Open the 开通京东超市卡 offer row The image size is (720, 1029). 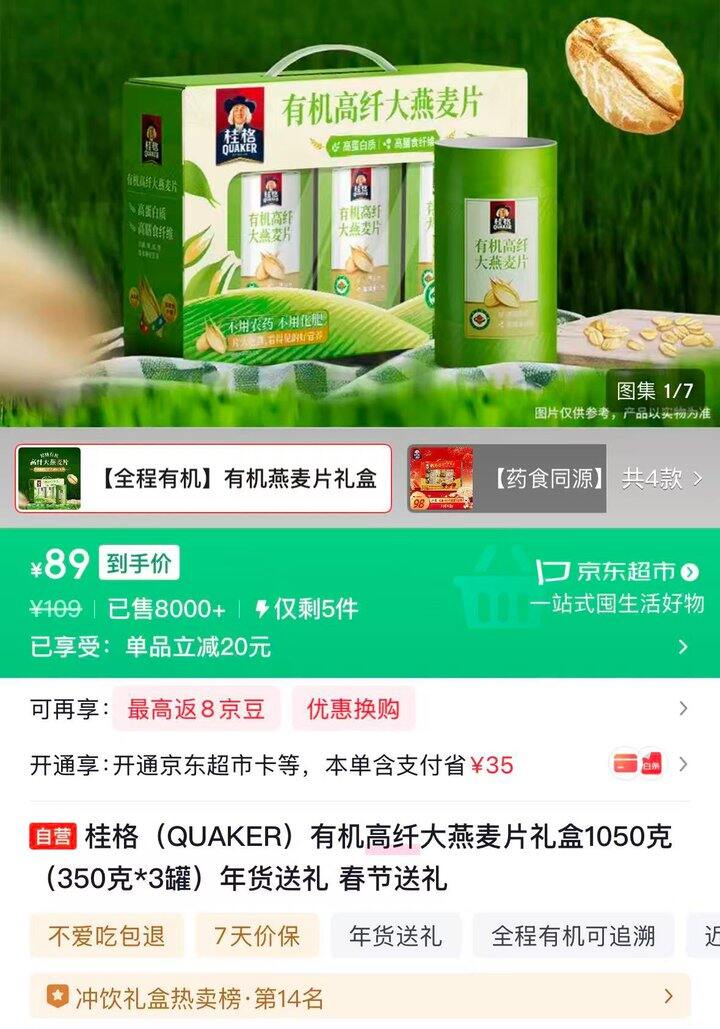coord(360,765)
